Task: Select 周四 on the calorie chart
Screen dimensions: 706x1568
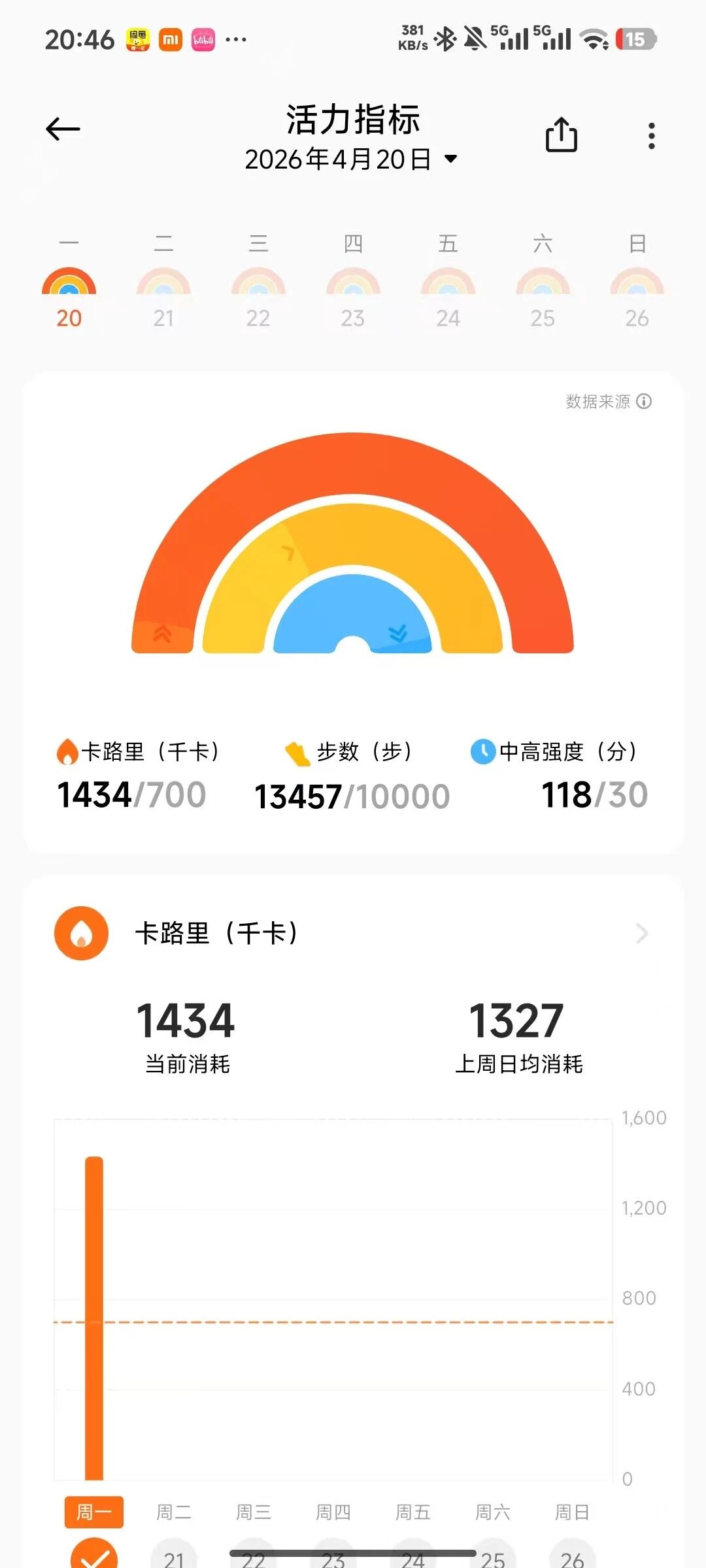Action: (x=333, y=1512)
